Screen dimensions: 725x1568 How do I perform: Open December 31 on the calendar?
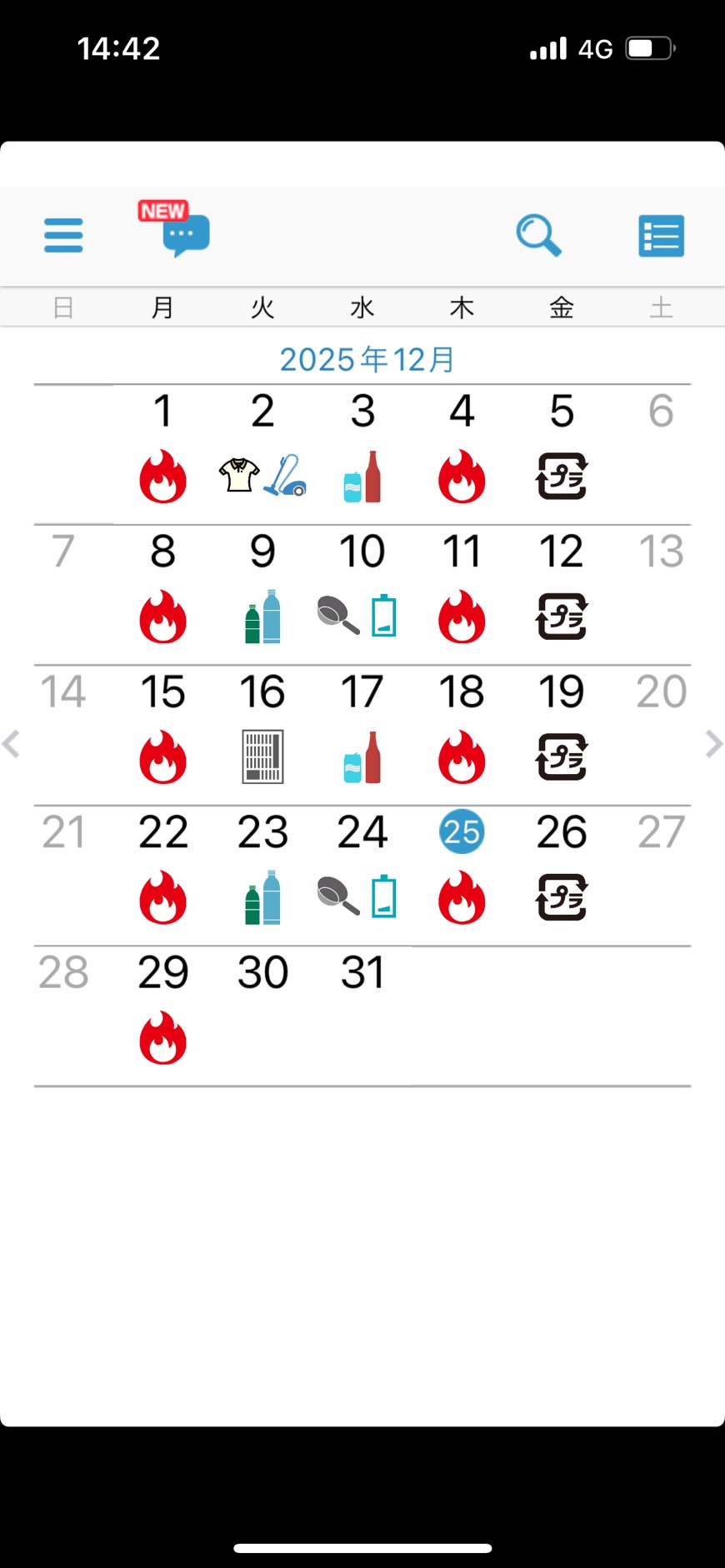click(x=362, y=973)
